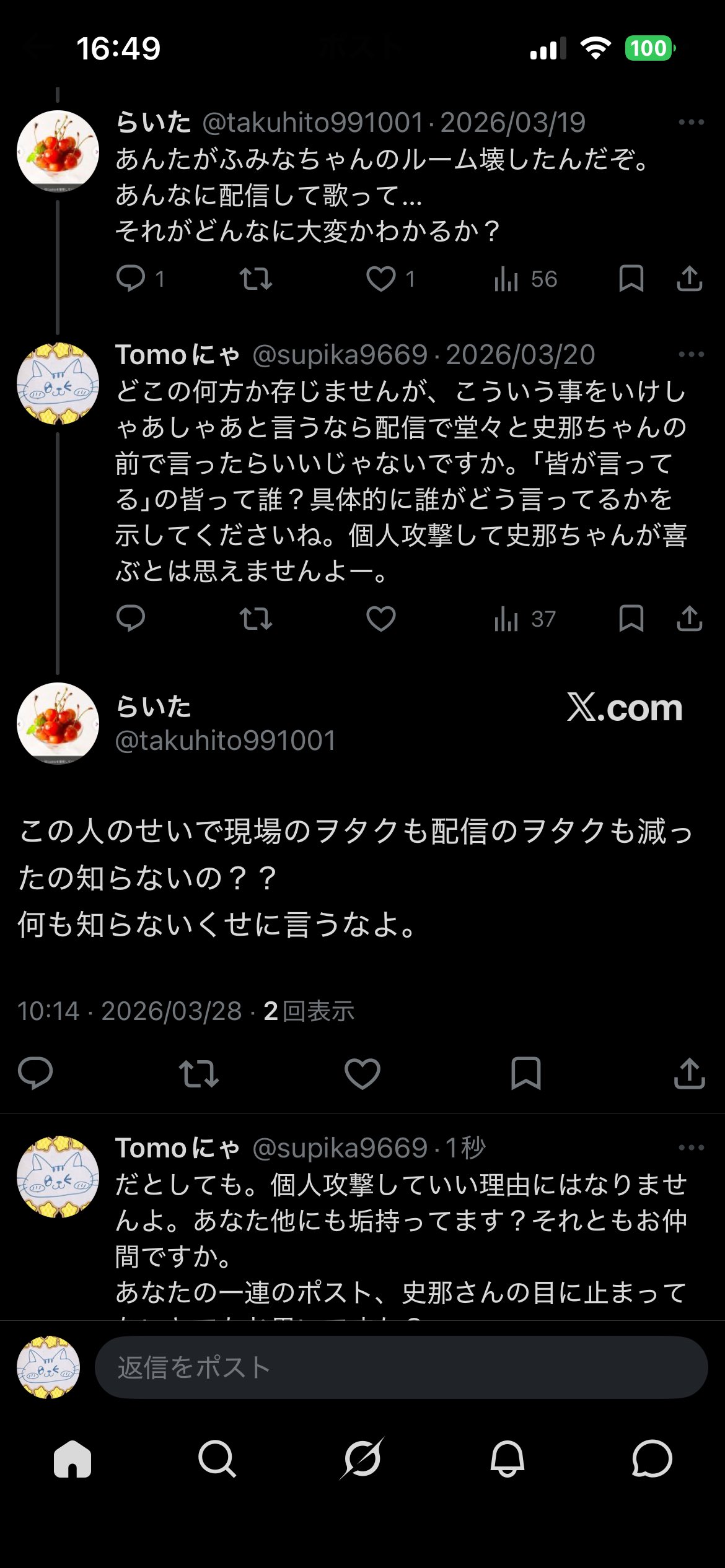Repost the 2026/03/20 Tomoにゃ post
The image size is (725, 1568).
click(x=255, y=619)
